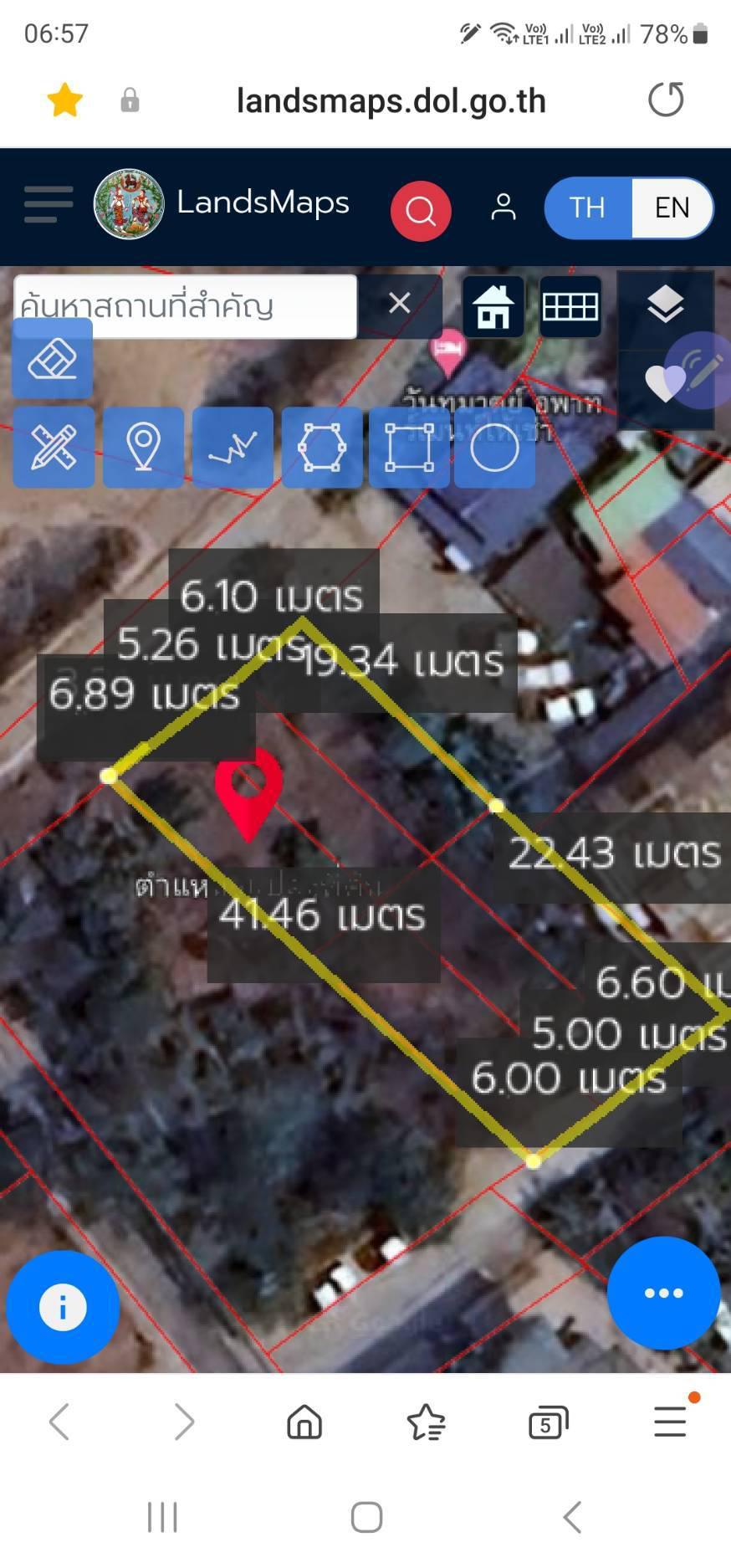Select the polyline drawing tool

pos(233,448)
